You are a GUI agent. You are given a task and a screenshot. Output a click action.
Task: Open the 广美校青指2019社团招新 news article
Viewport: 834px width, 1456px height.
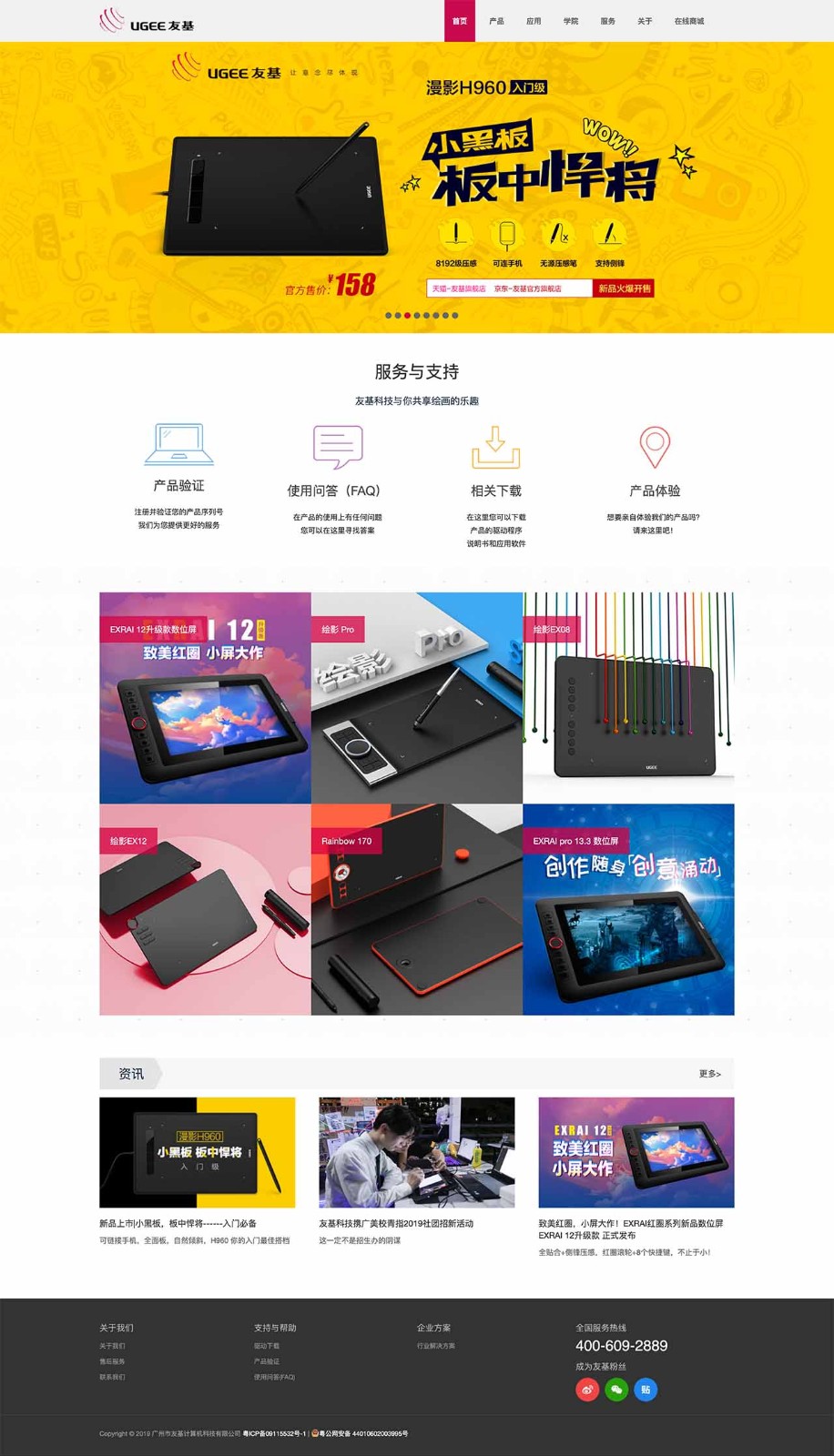coord(416,1152)
